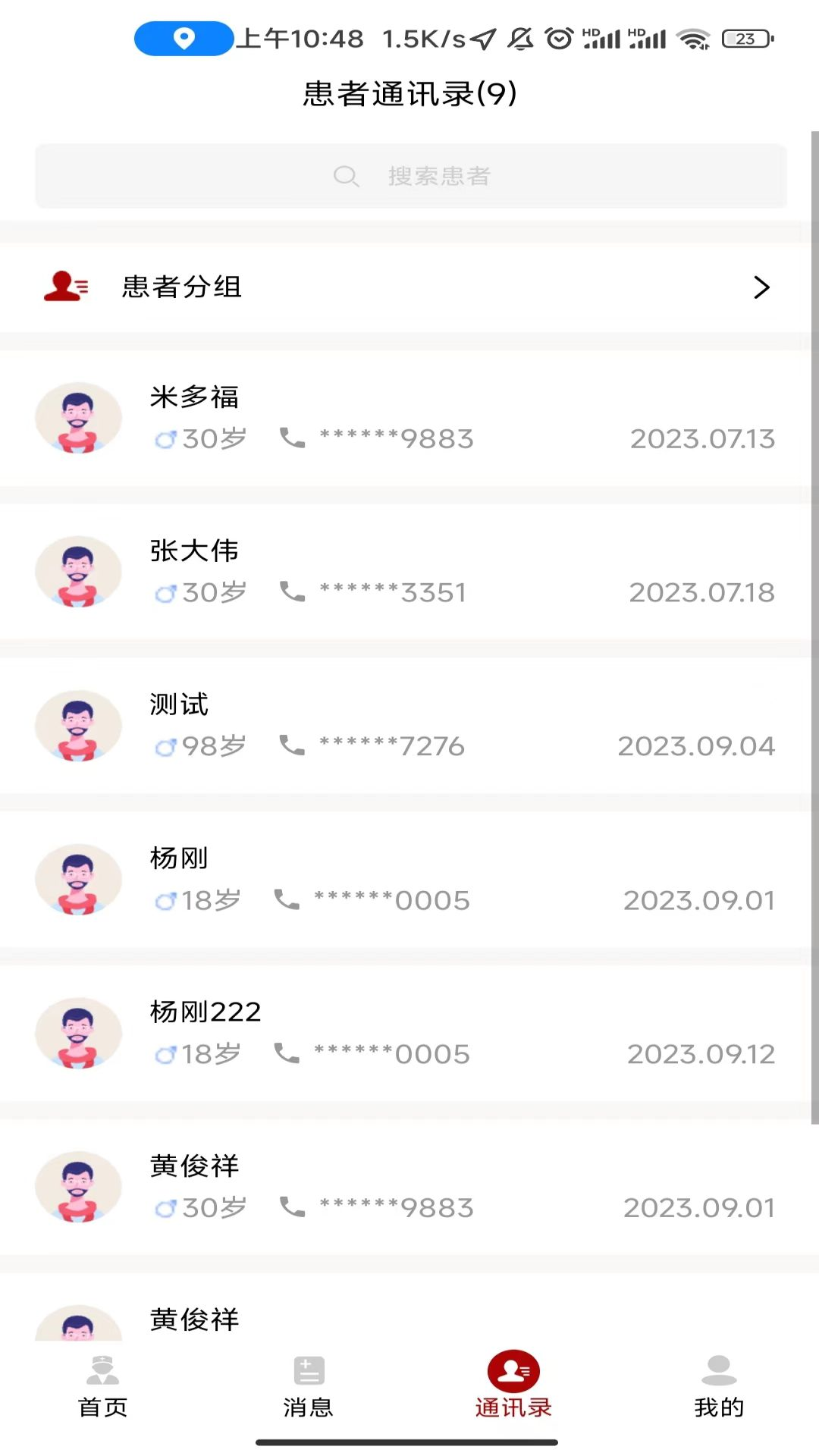This screenshot has width=819, height=1456.
Task: Select 测试's avatar thumbnail
Action: point(78,726)
